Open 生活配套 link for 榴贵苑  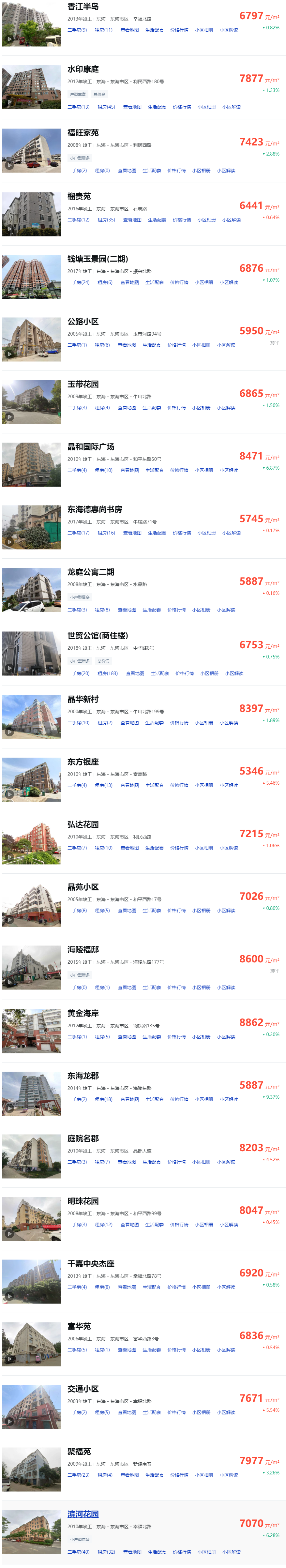157,220
